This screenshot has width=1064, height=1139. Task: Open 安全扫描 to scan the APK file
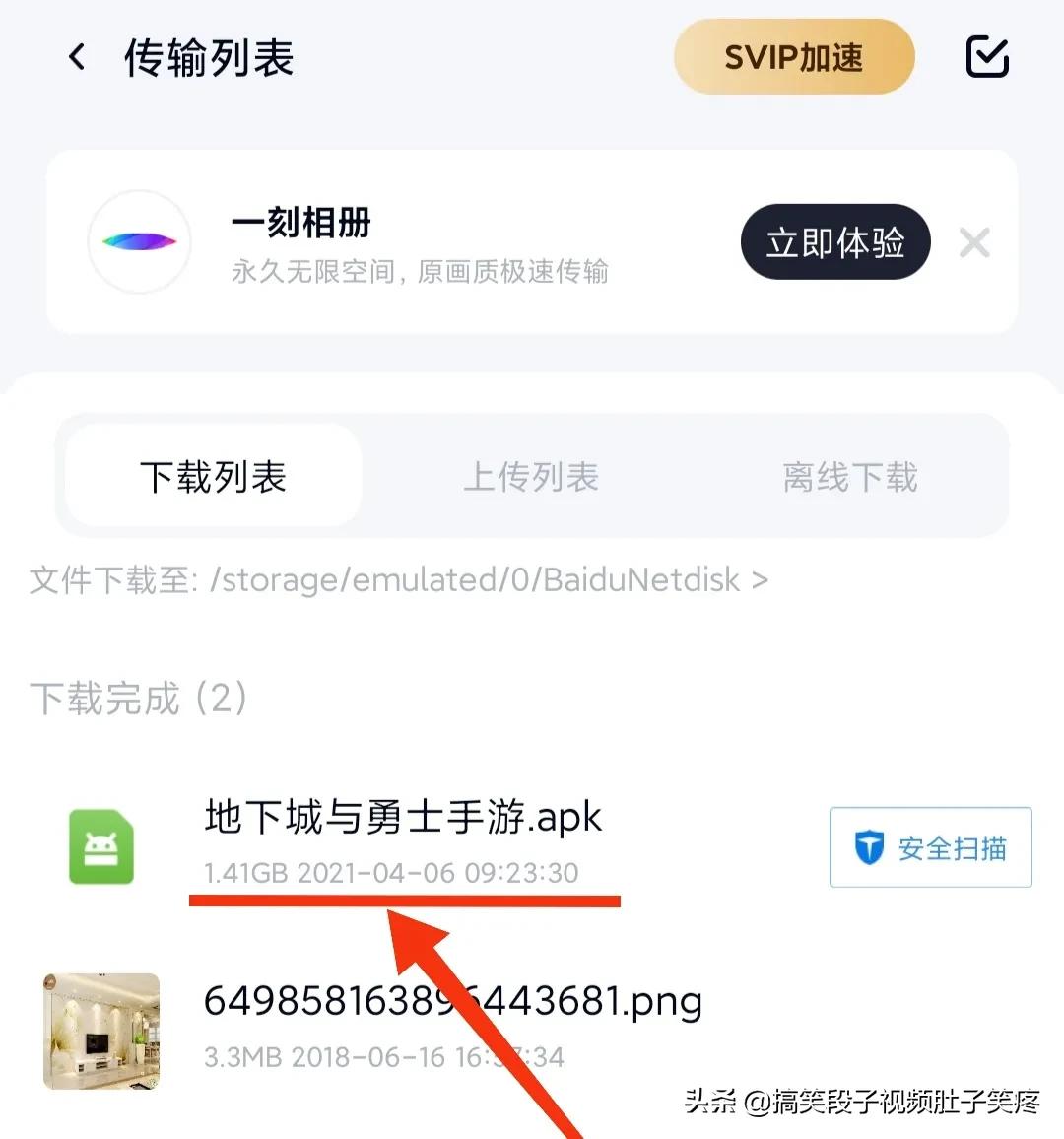[931, 847]
